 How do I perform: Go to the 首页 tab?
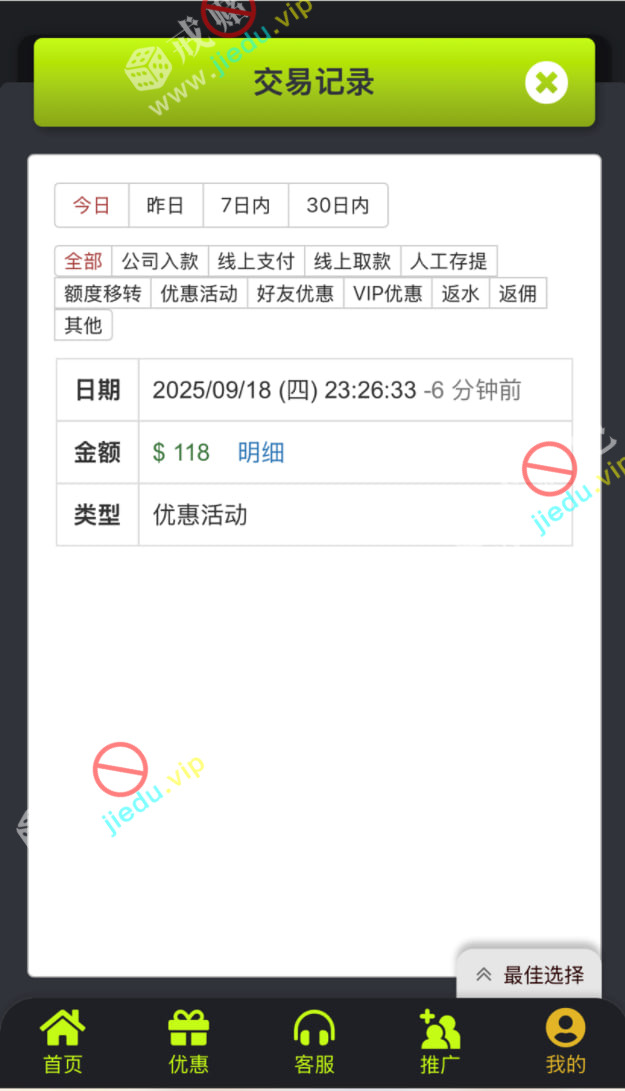(x=63, y=1042)
